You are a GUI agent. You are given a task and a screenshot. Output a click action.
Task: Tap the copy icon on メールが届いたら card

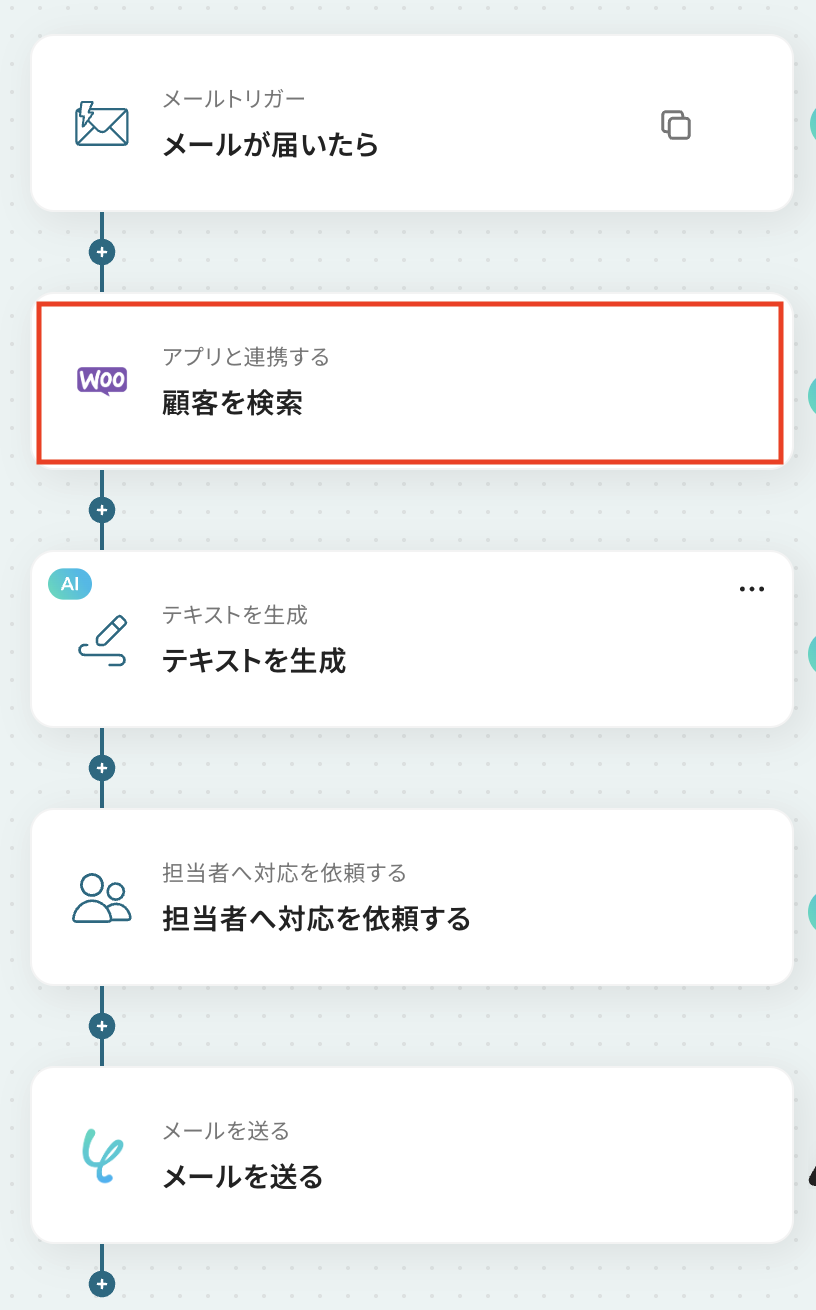click(x=676, y=125)
